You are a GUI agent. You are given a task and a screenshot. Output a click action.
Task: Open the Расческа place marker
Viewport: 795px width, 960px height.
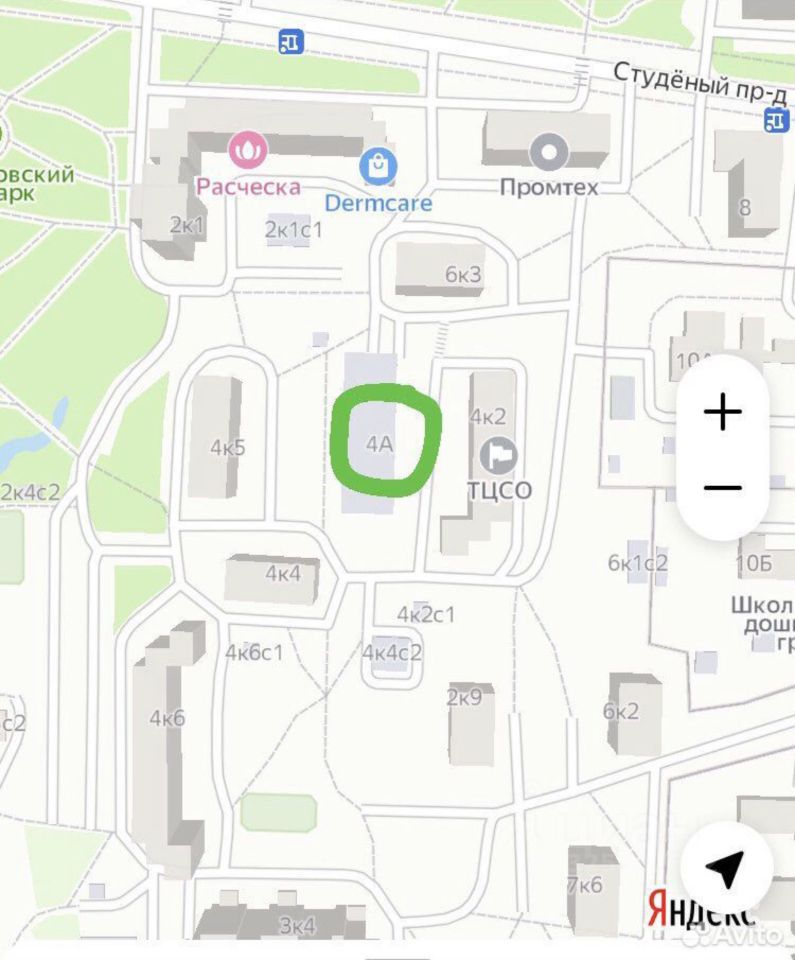[x=248, y=152]
